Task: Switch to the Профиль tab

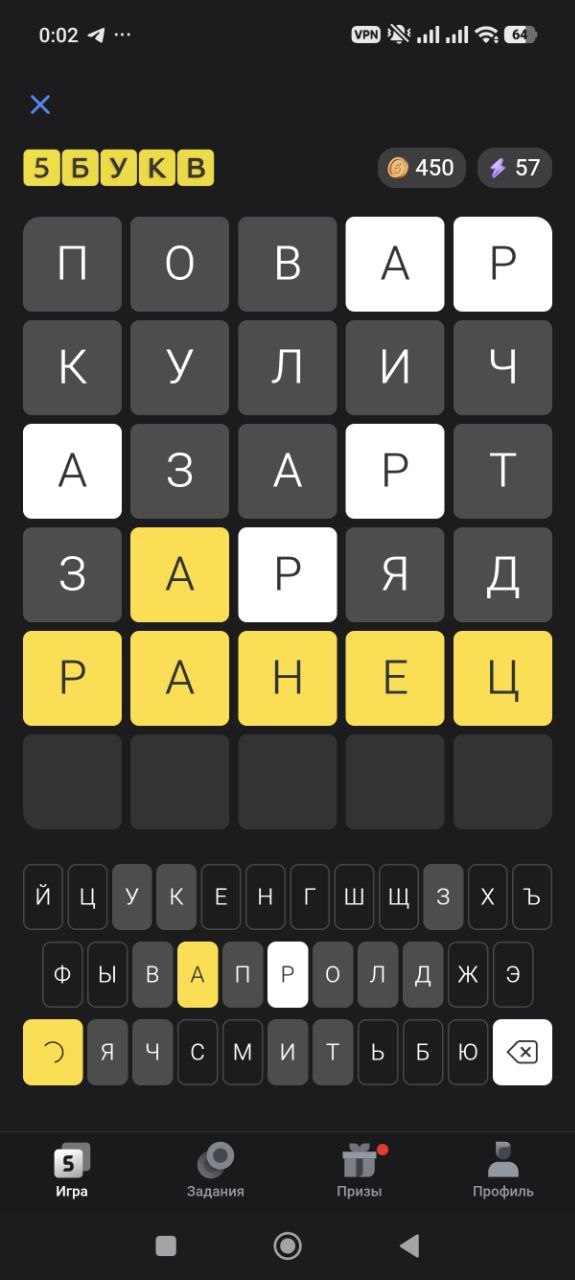Action: pyautogui.click(x=503, y=1171)
